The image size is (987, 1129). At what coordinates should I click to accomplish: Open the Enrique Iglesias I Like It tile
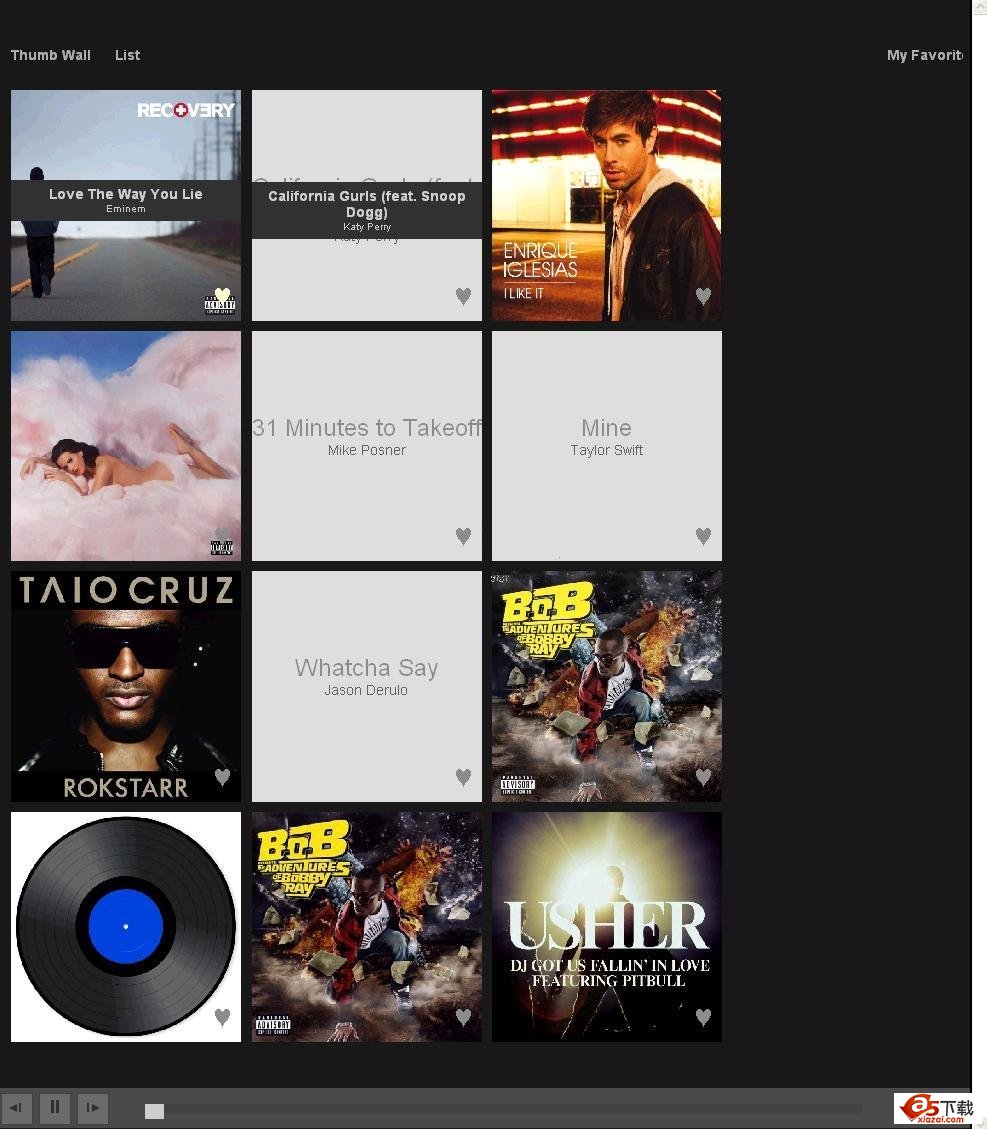(606, 205)
